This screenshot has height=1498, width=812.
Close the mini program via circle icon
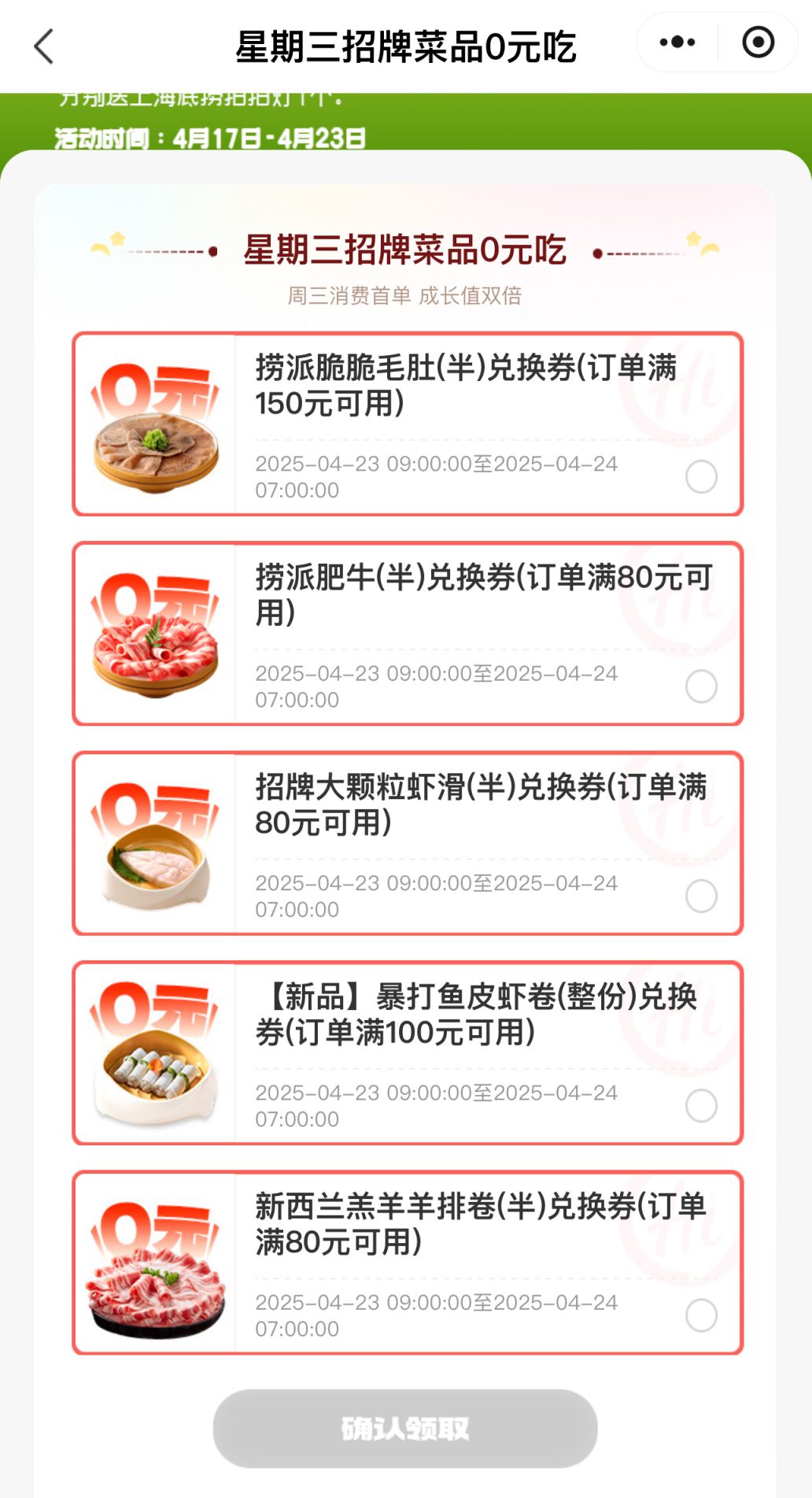click(758, 43)
